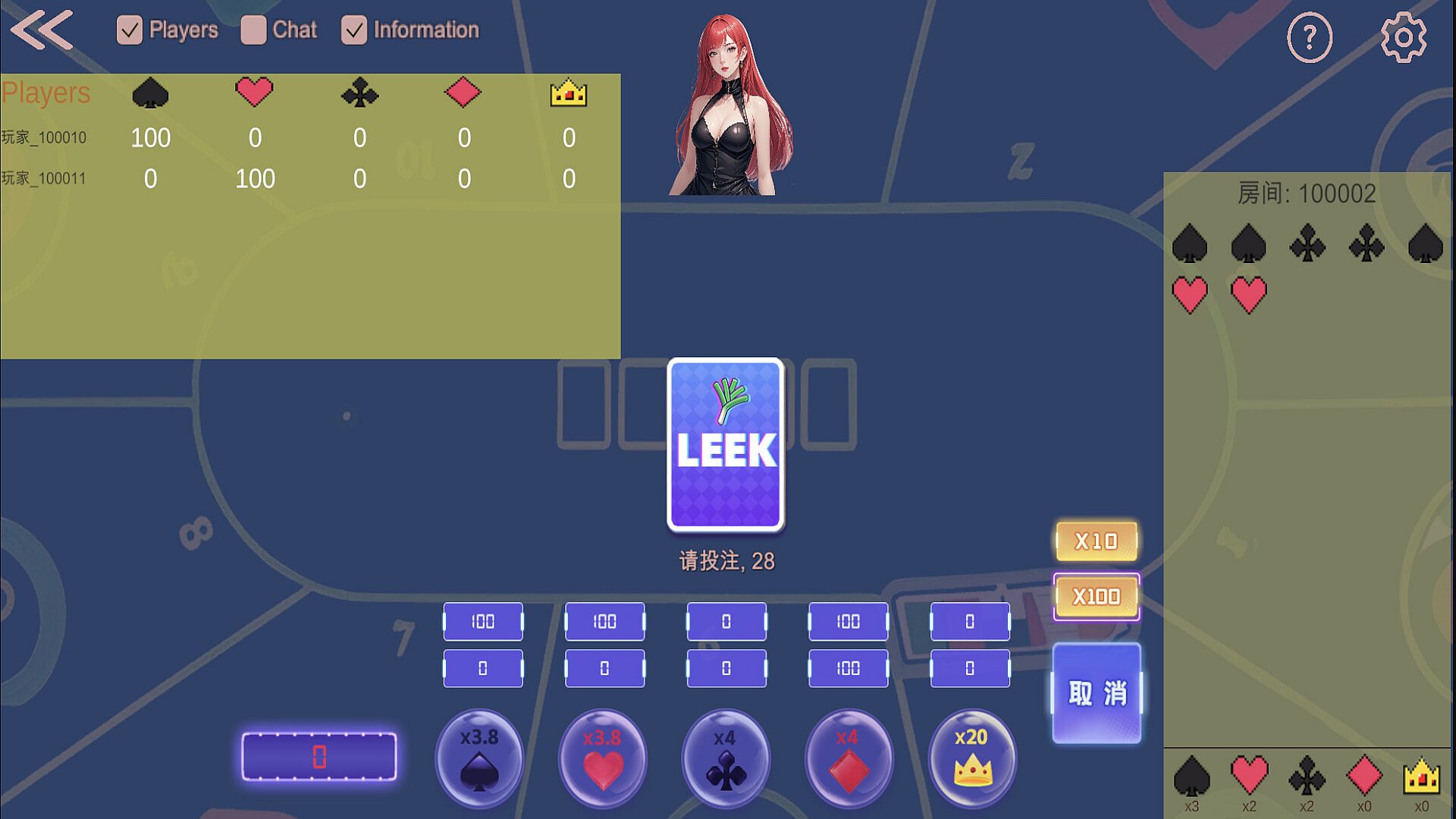Uncheck the Players checkbox
Screen dimensions: 1456x819
pos(130,30)
